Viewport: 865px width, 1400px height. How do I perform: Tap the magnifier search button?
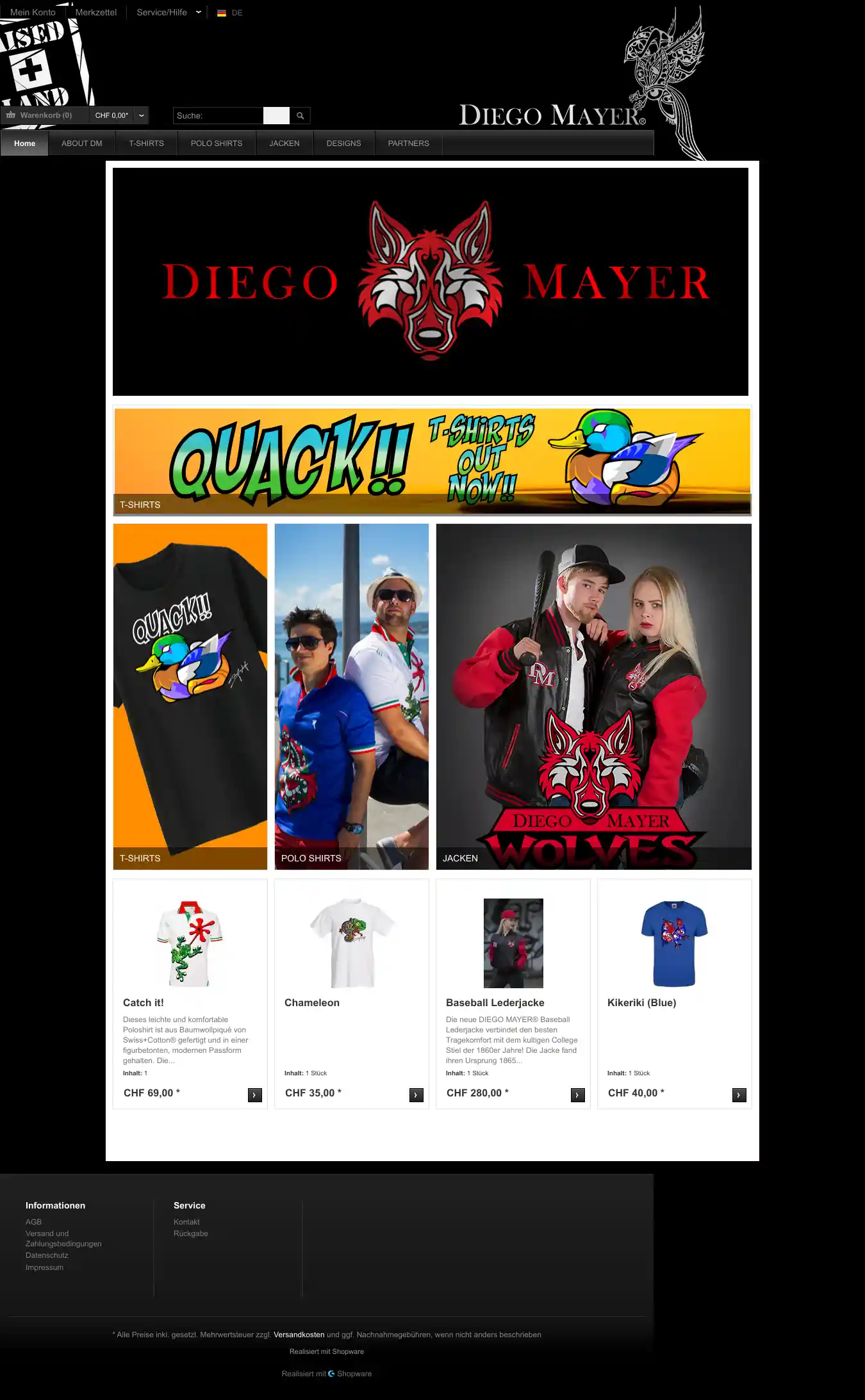(300, 115)
